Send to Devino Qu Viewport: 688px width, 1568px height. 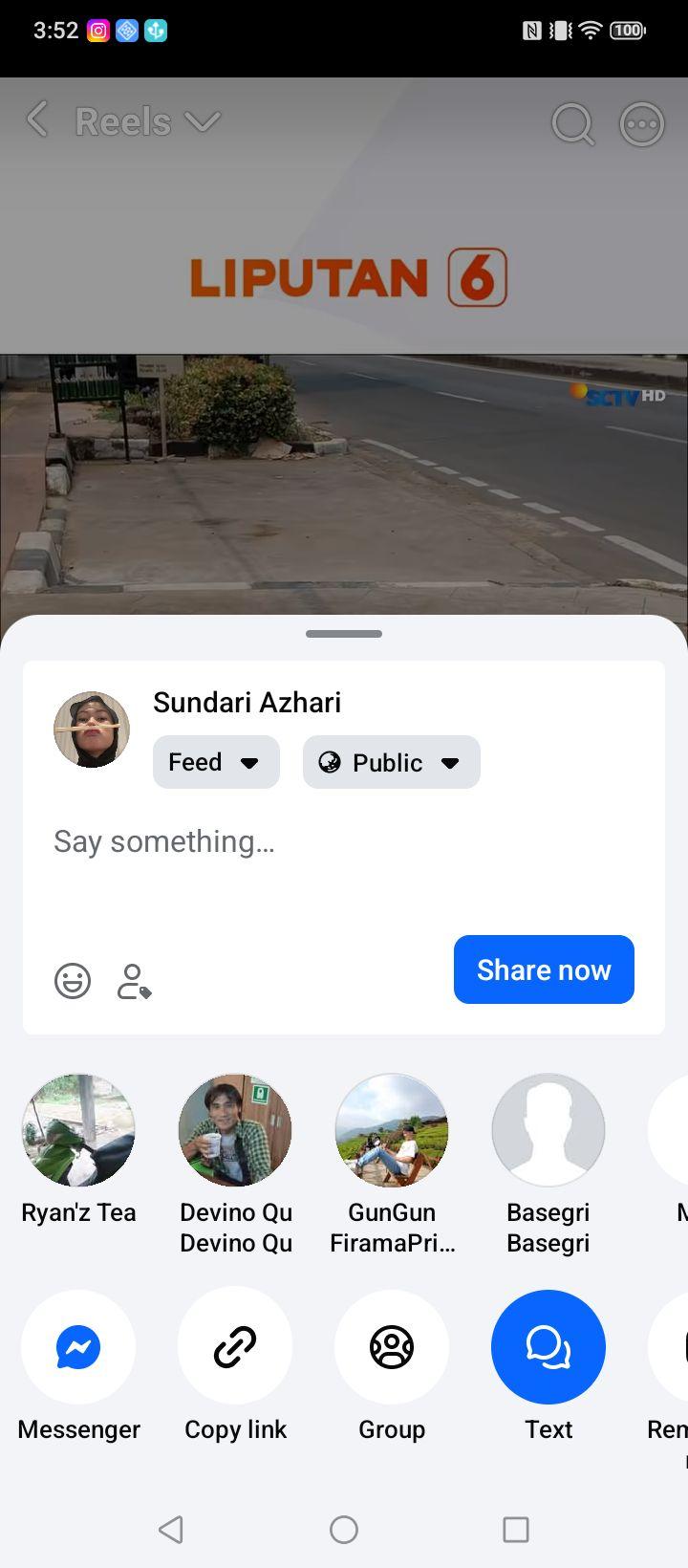[x=235, y=1163]
